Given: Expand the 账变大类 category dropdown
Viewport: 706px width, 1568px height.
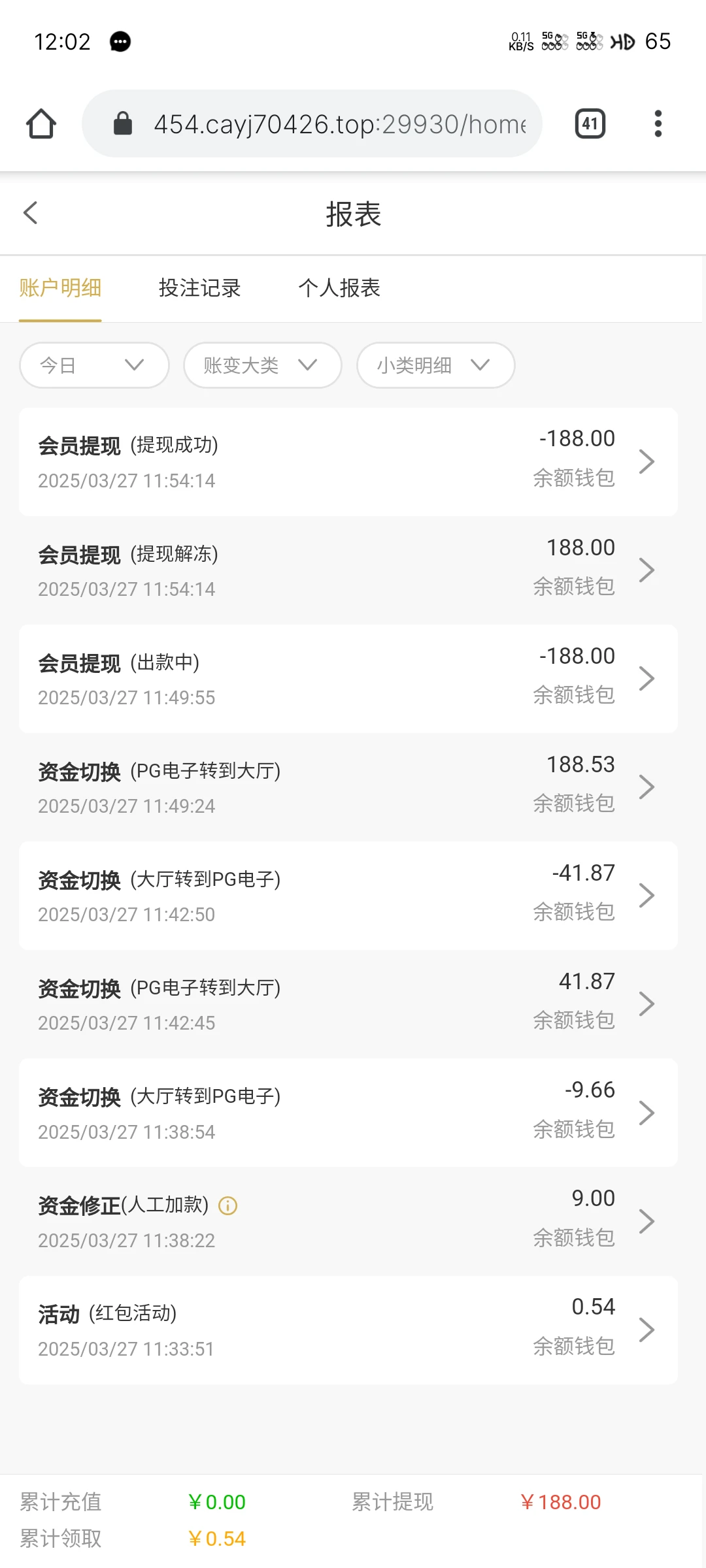Looking at the screenshot, I should (x=261, y=365).
